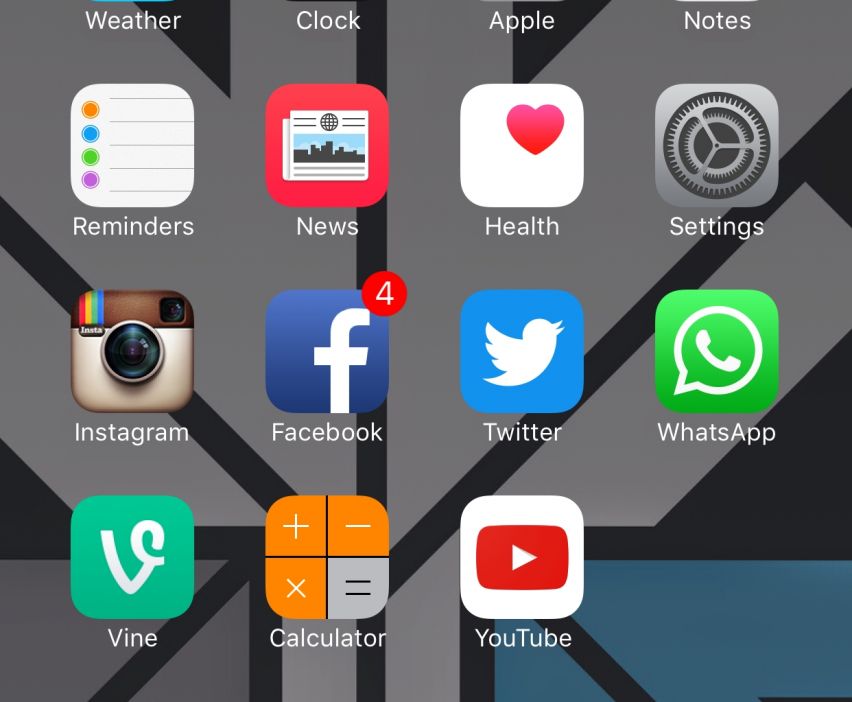Launch the News app

coord(327,146)
